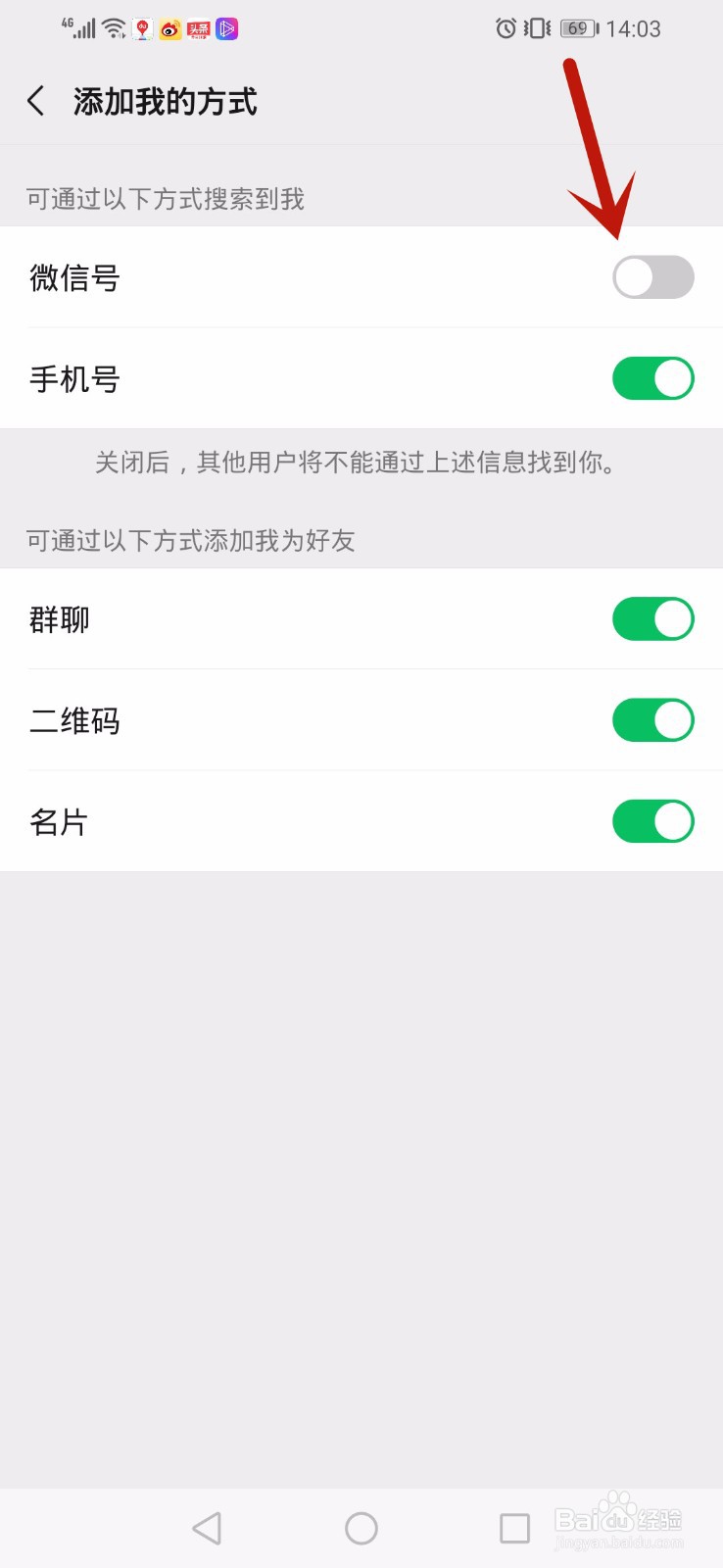Disable the 二维码 add-friend toggle
This screenshot has height=1568, width=723.
[x=652, y=720]
